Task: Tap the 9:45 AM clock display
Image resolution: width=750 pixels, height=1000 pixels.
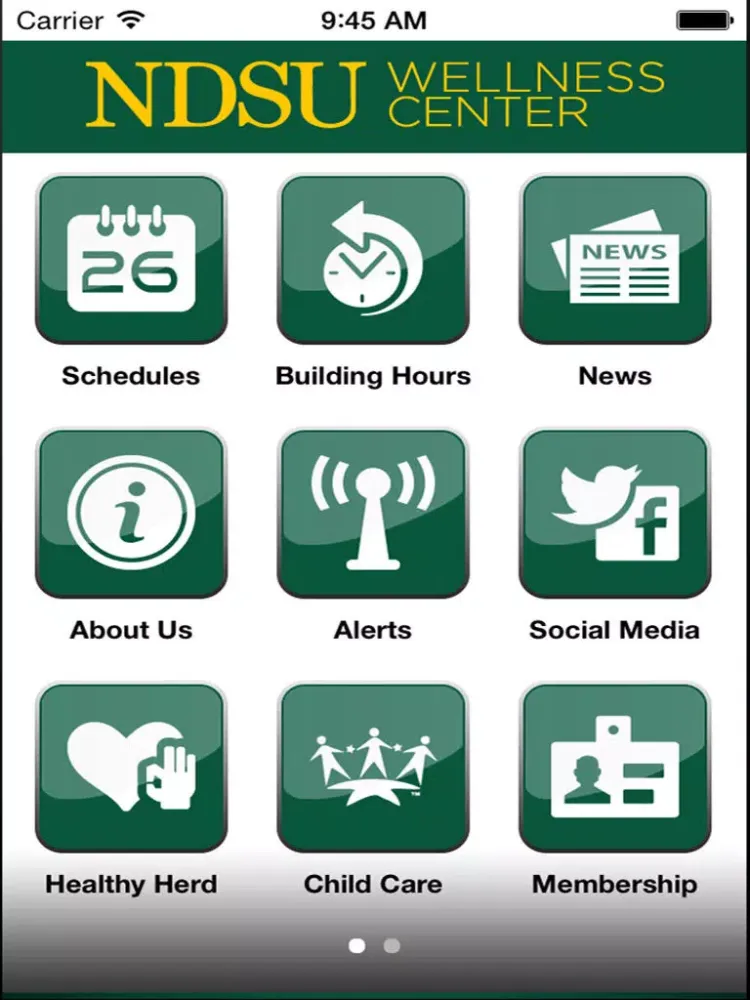Action: [374, 19]
